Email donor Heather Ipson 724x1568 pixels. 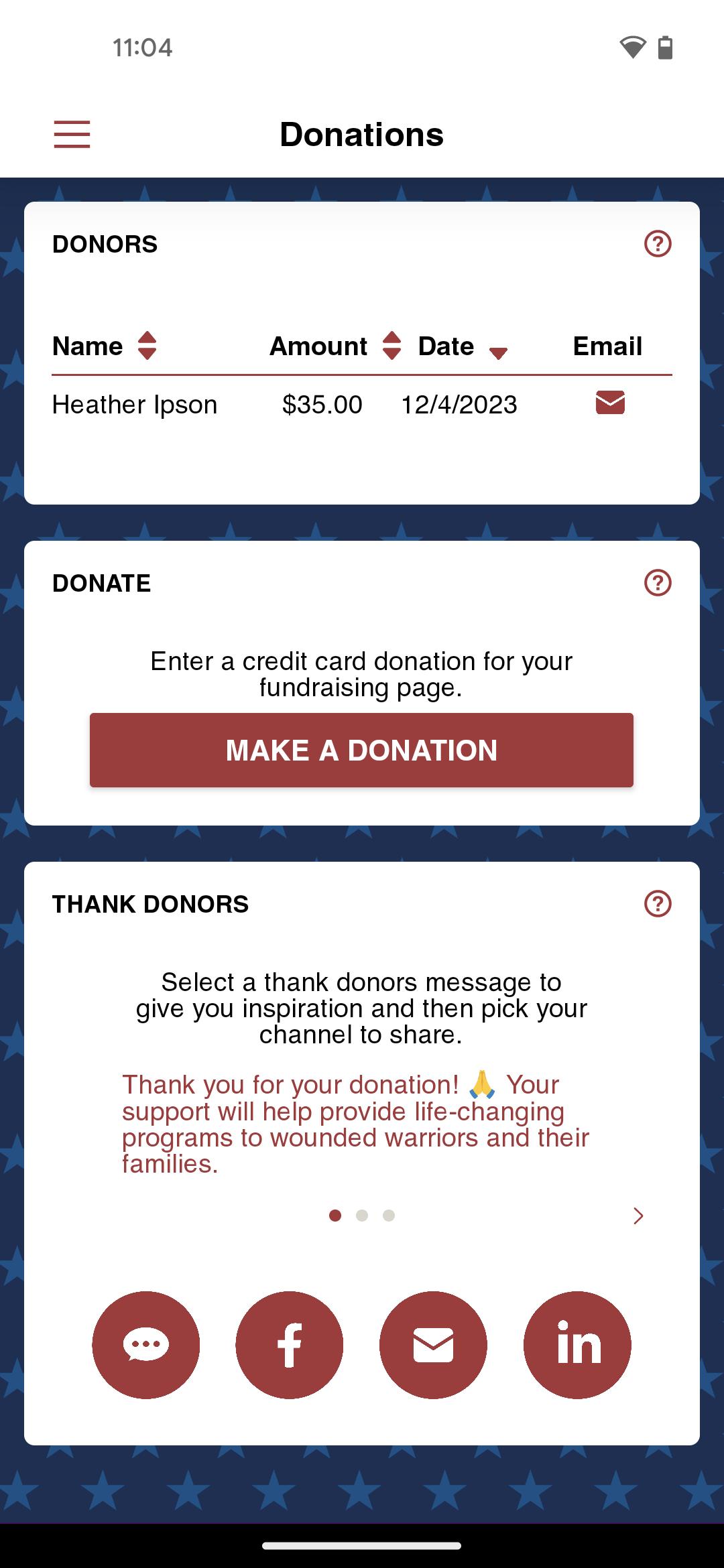[x=610, y=403]
